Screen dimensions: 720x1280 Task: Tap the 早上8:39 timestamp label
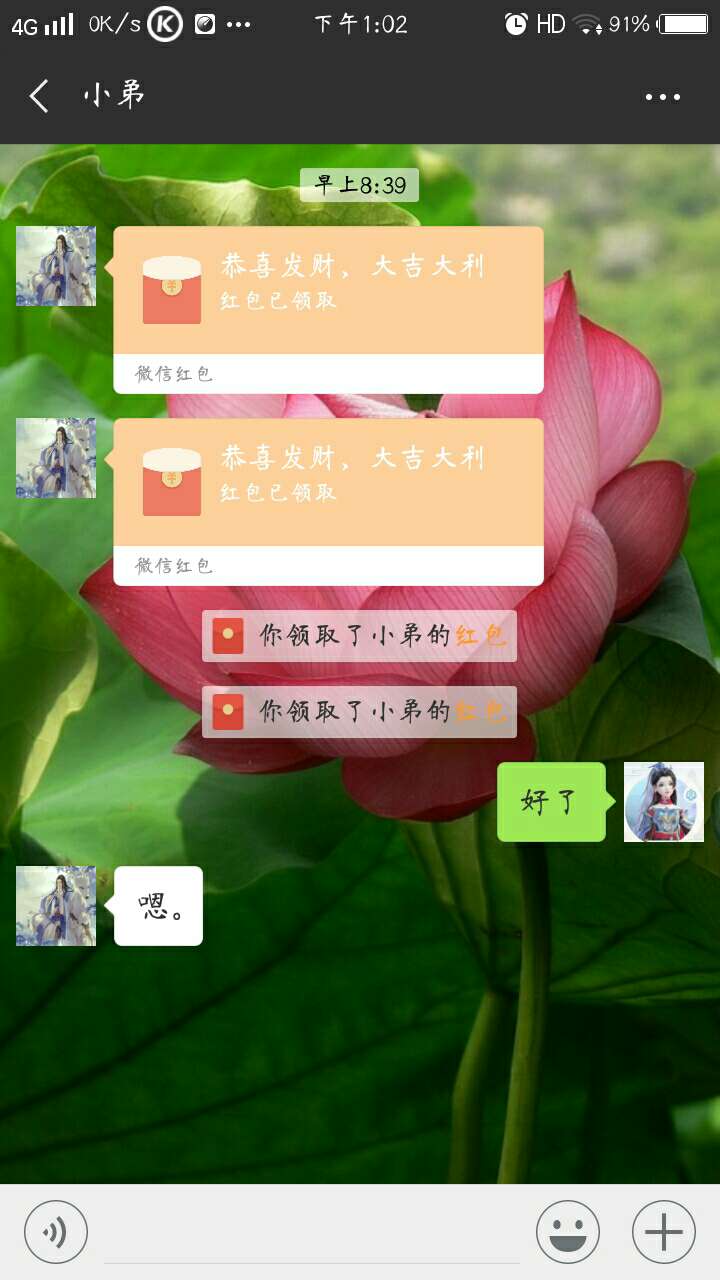pyautogui.click(x=360, y=185)
